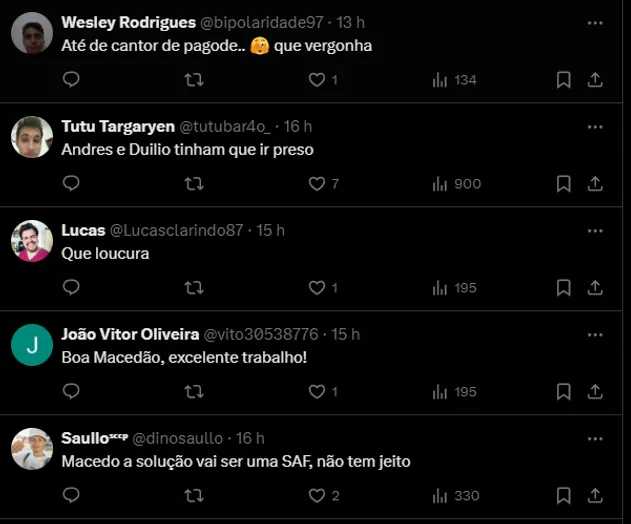Like Tutu Targaryen's comment
This screenshot has width=631, height=524.
(317, 184)
